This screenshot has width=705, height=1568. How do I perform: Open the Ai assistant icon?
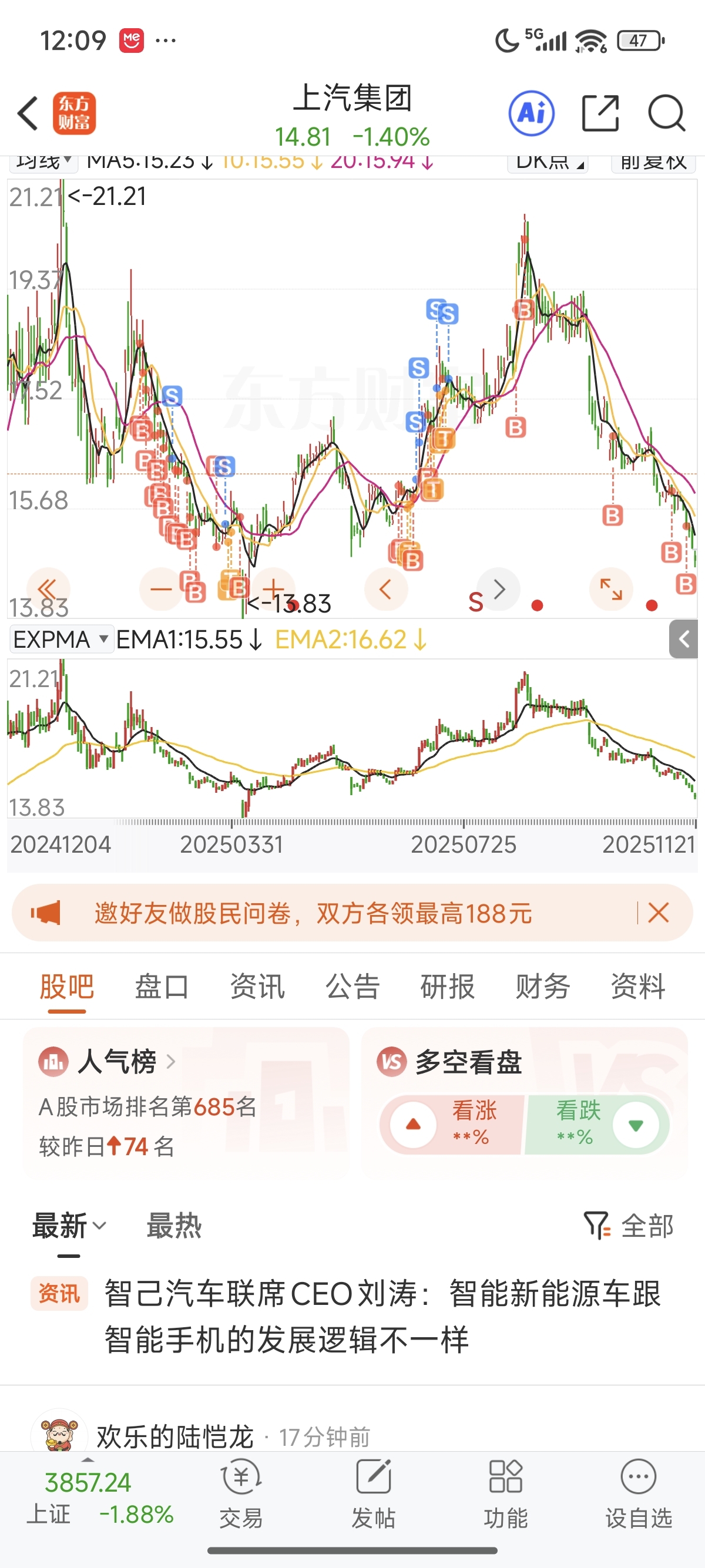point(531,113)
